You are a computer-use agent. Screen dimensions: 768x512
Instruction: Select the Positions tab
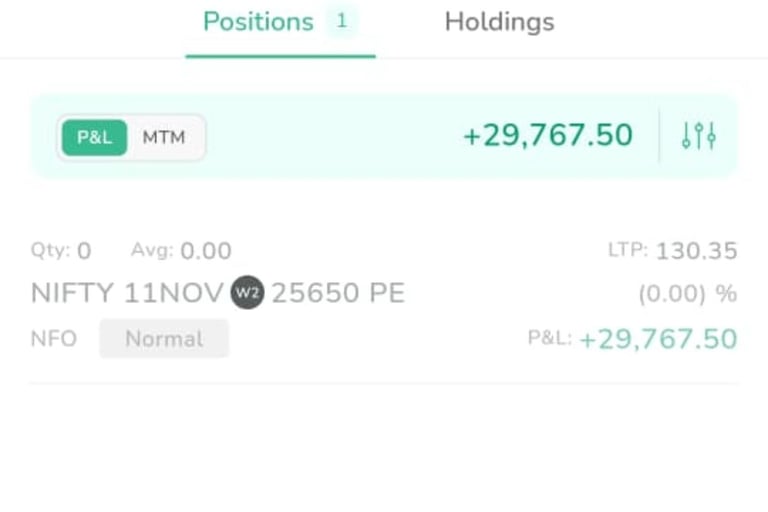coord(259,22)
